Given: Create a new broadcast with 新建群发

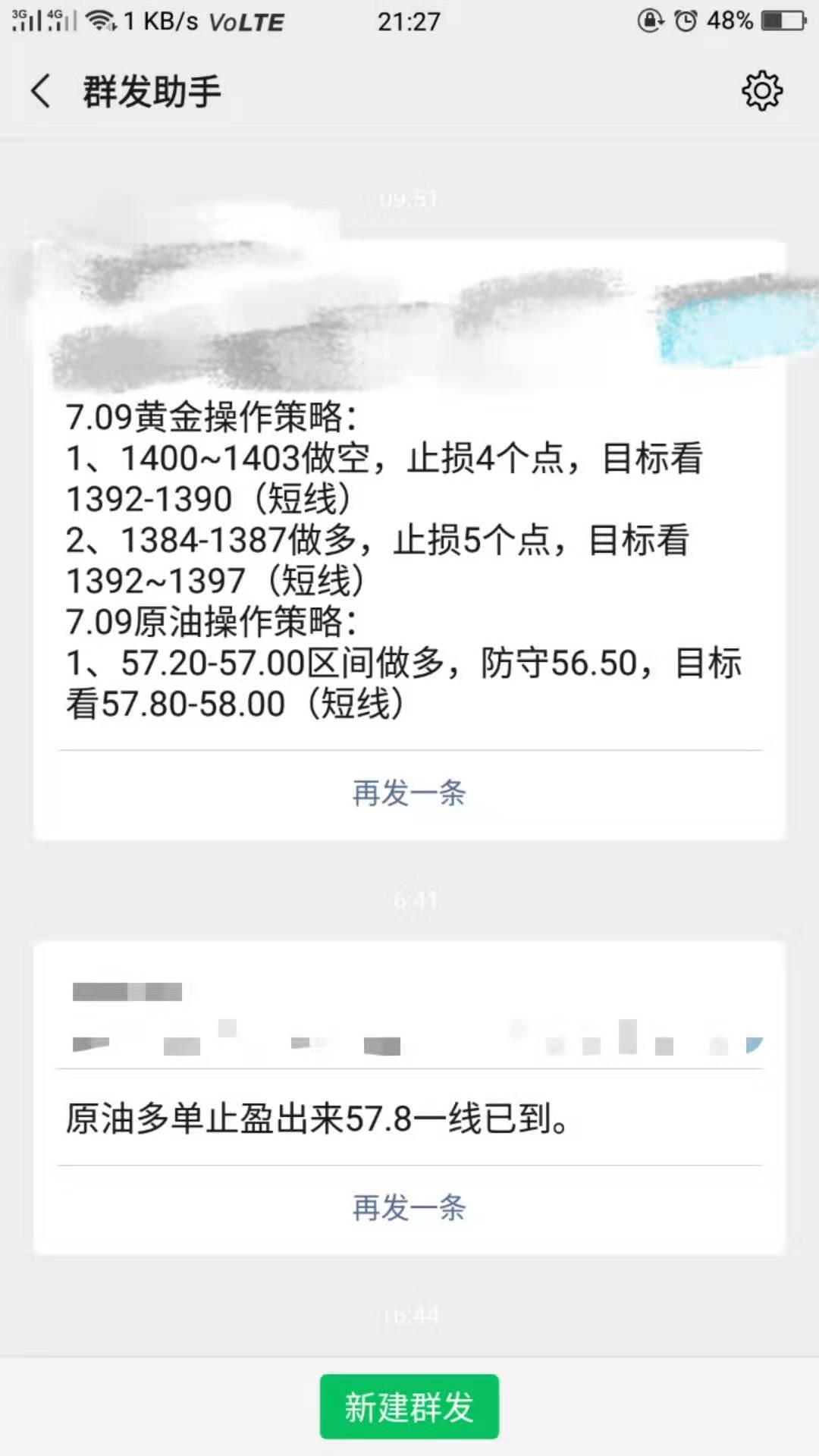Looking at the screenshot, I should coord(409,1407).
